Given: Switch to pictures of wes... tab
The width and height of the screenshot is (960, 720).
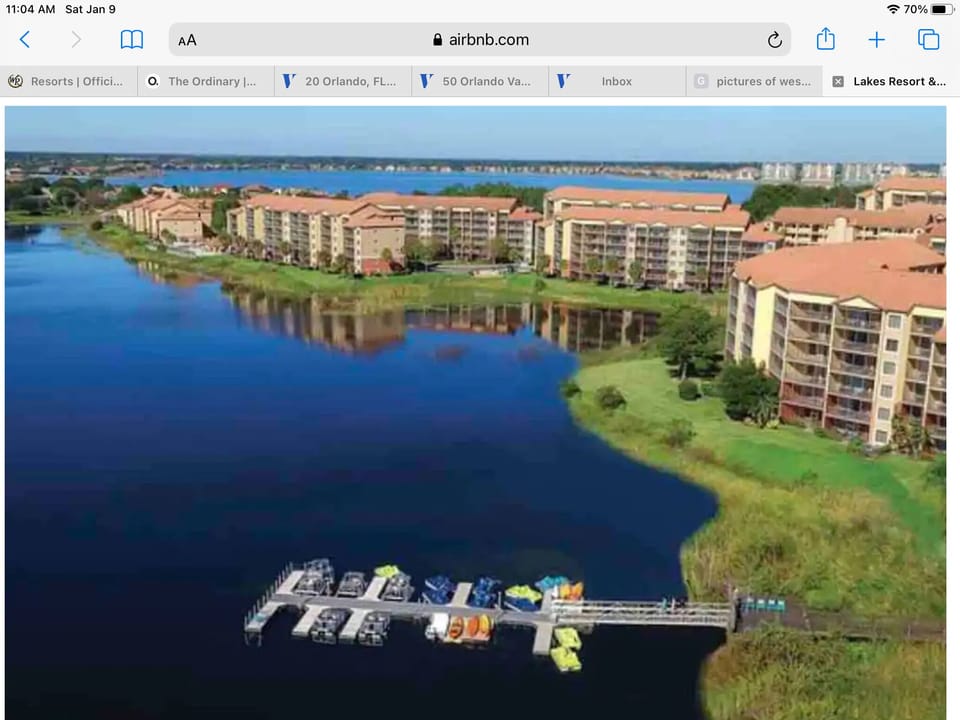Looking at the screenshot, I should point(755,81).
